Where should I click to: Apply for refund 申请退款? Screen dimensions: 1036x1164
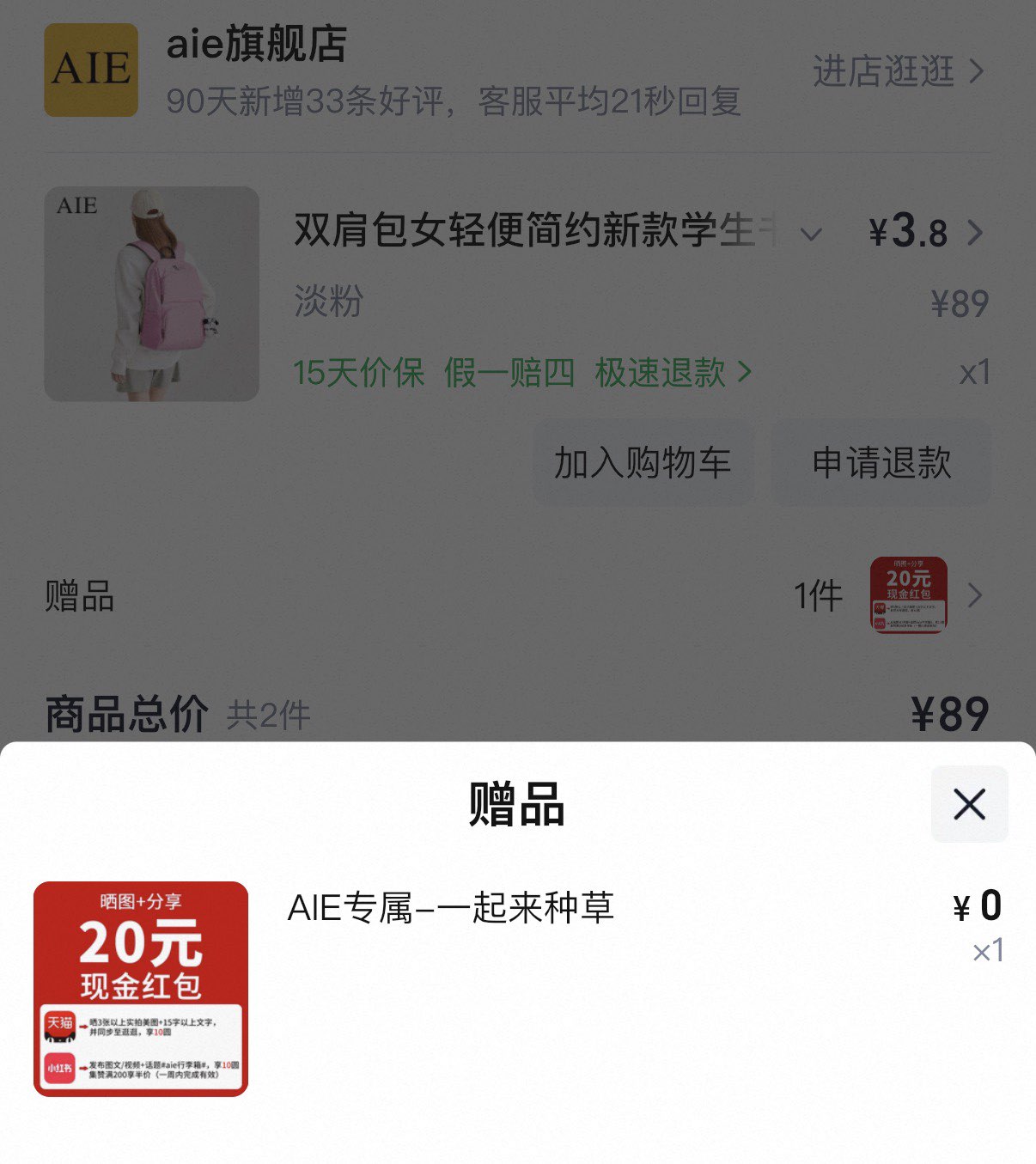(x=881, y=463)
